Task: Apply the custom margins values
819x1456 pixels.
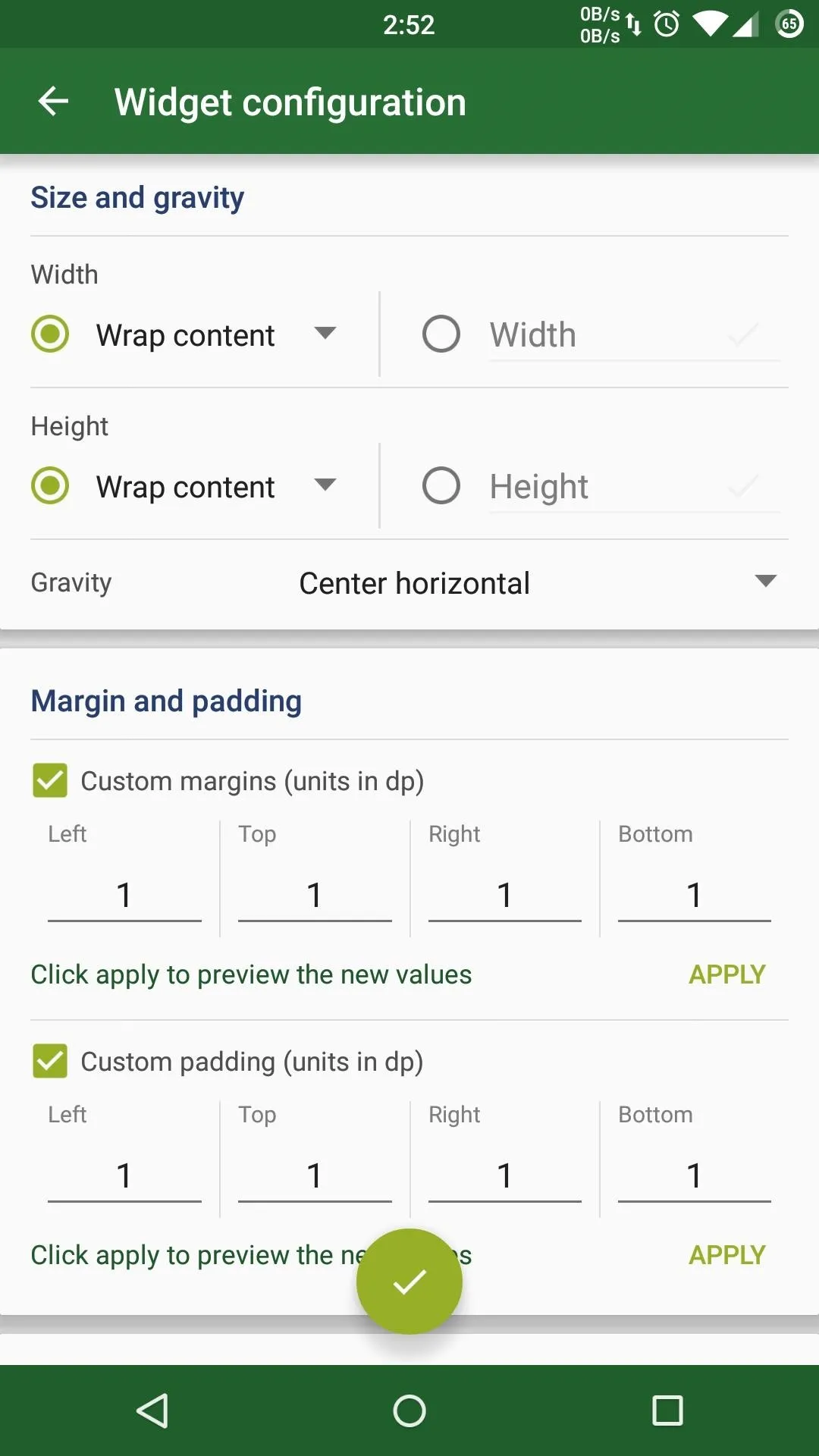Action: (x=726, y=974)
